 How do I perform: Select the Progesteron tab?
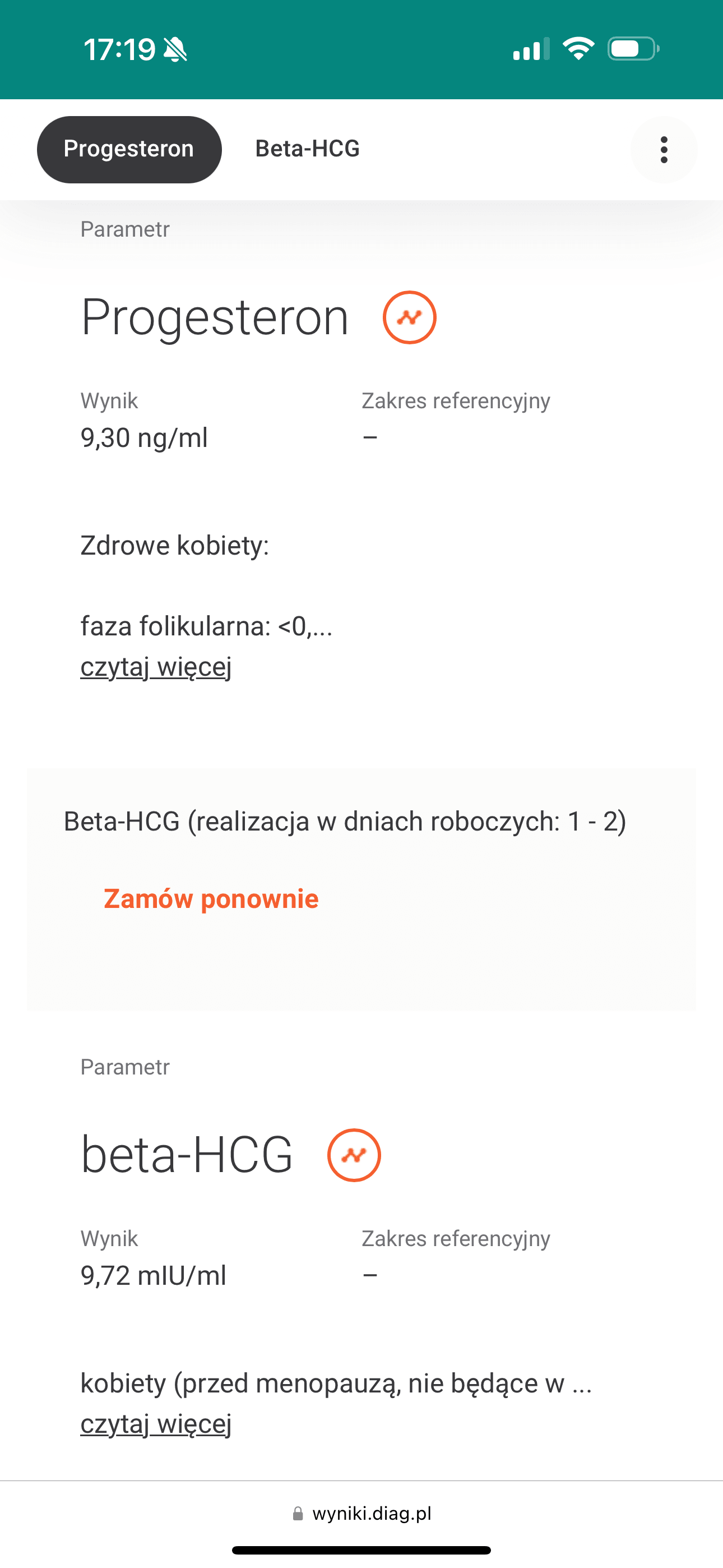click(x=129, y=149)
